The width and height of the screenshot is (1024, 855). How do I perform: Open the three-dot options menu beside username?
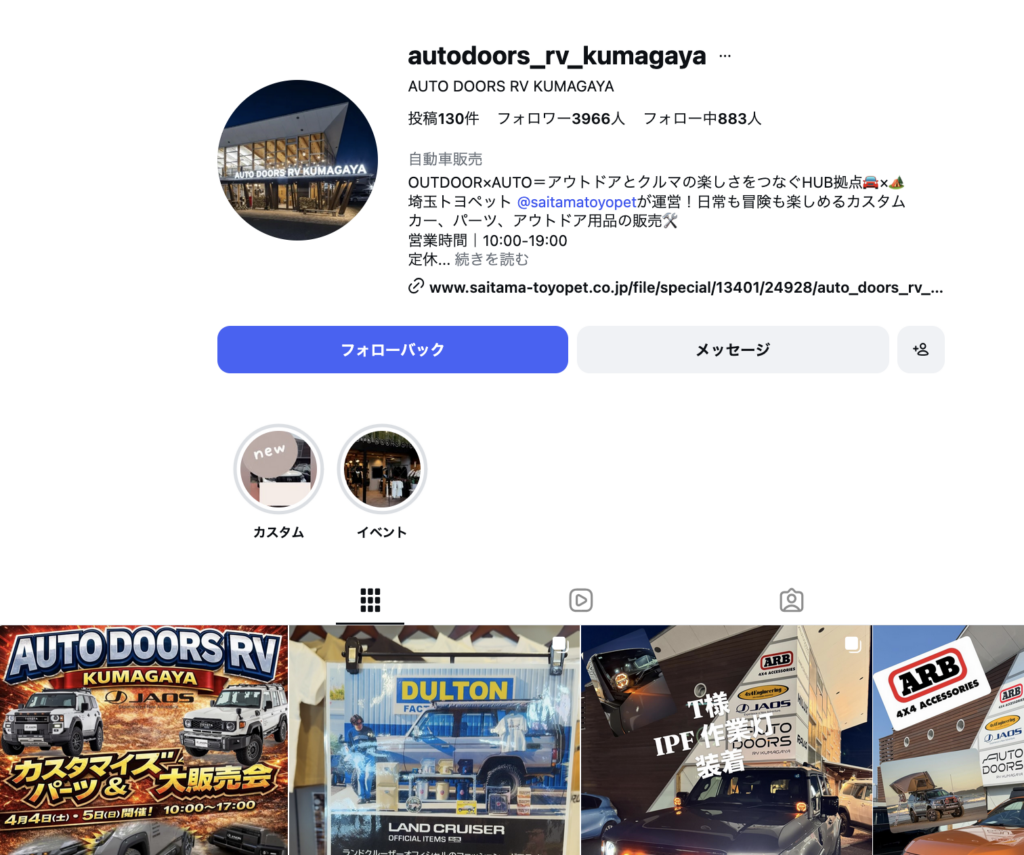[725, 56]
